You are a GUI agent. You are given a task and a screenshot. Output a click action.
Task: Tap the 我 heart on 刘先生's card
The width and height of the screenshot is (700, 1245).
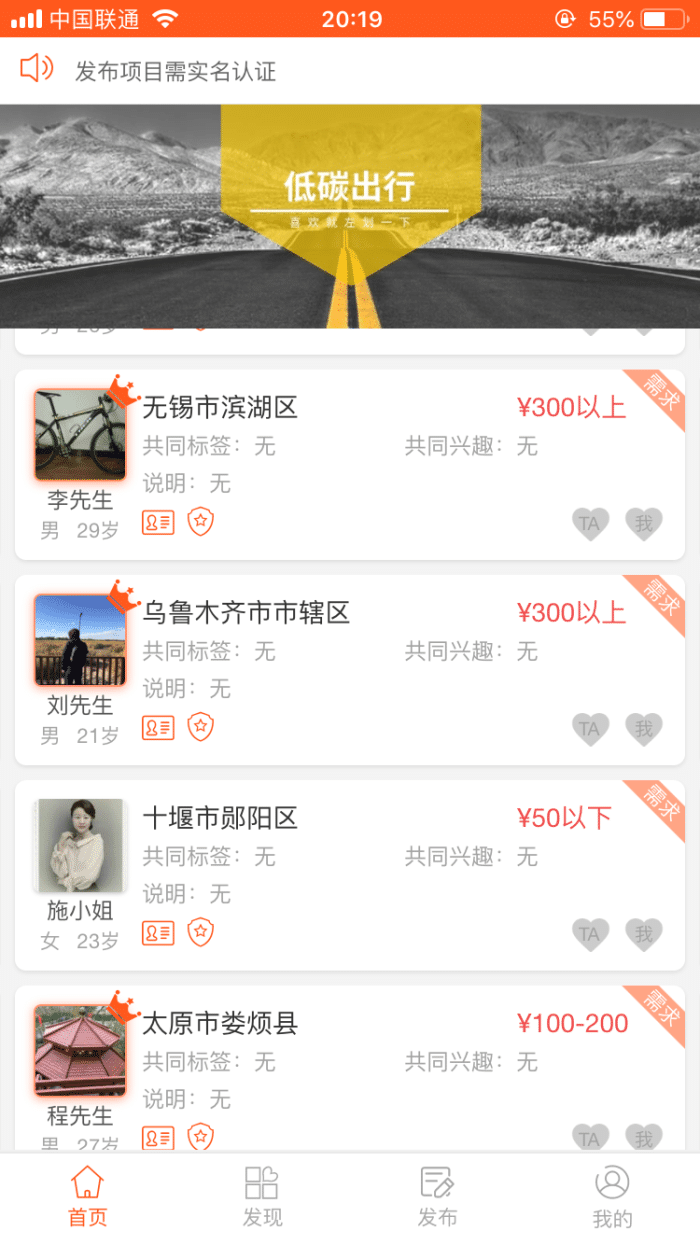(x=644, y=729)
